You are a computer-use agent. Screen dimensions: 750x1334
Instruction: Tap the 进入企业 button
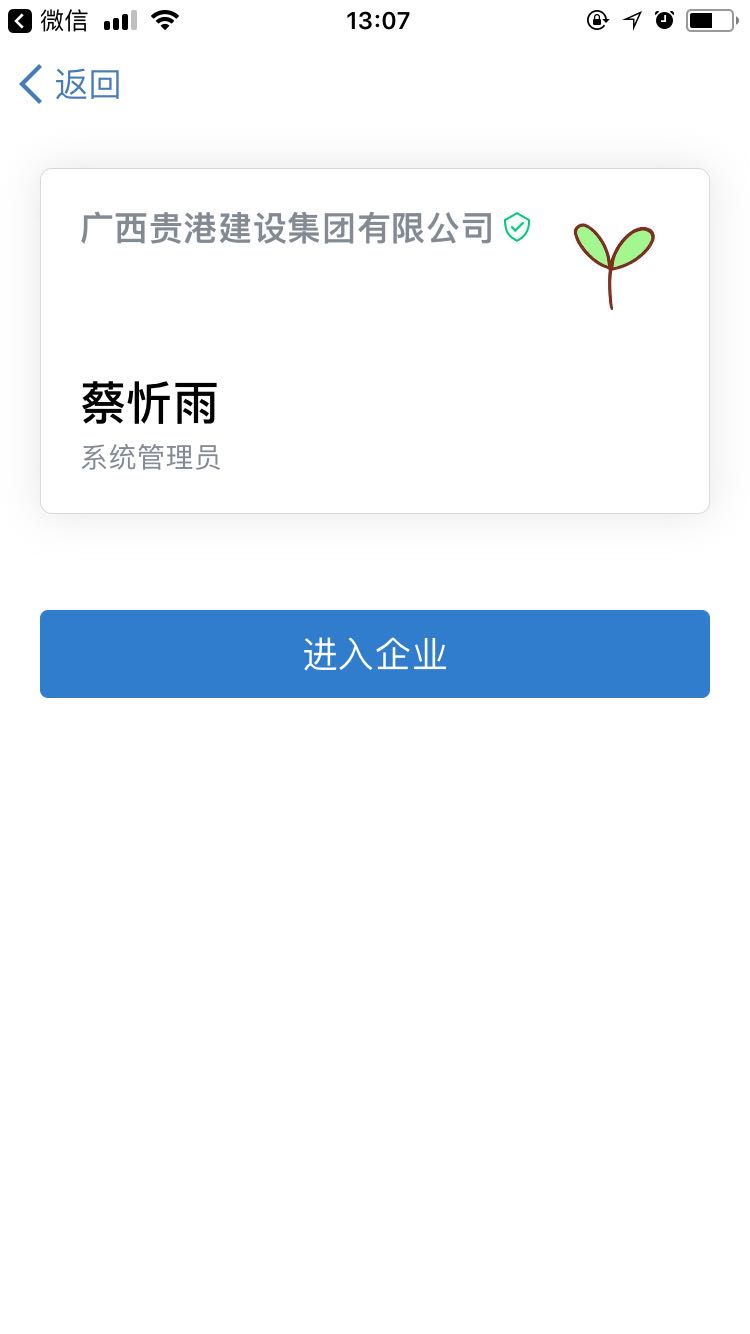(x=375, y=654)
